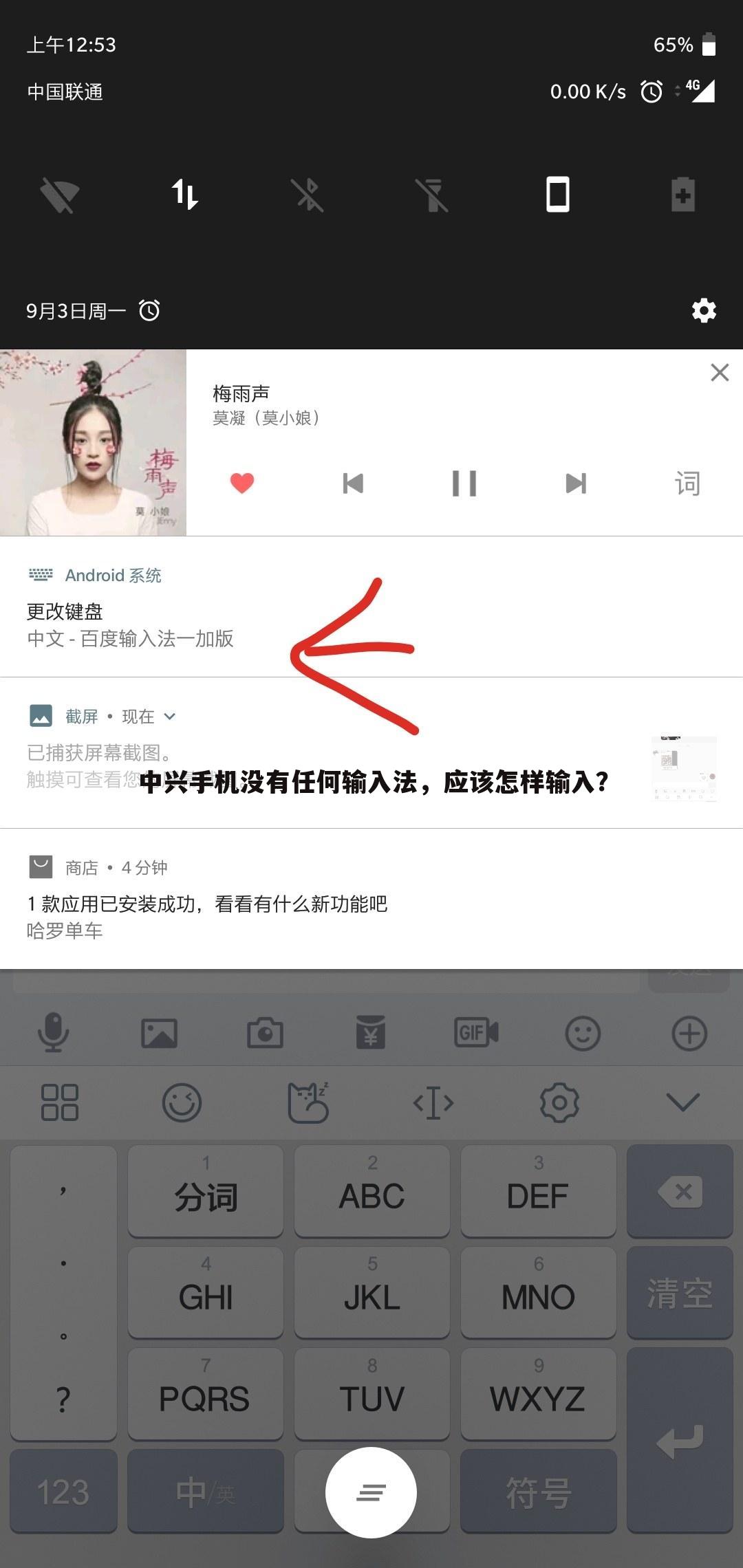Dismiss the music player notification
Screen dimensions: 743x1568
[x=720, y=373]
